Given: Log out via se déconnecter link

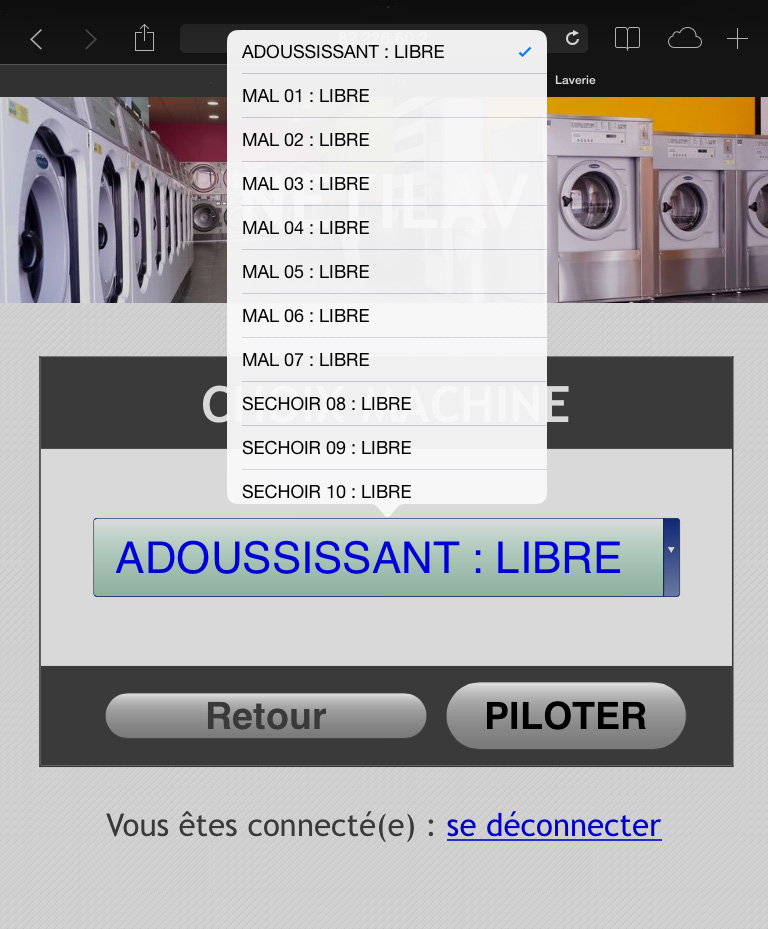Looking at the screenshot, I should pyautogui.click(x=553, y=826).
